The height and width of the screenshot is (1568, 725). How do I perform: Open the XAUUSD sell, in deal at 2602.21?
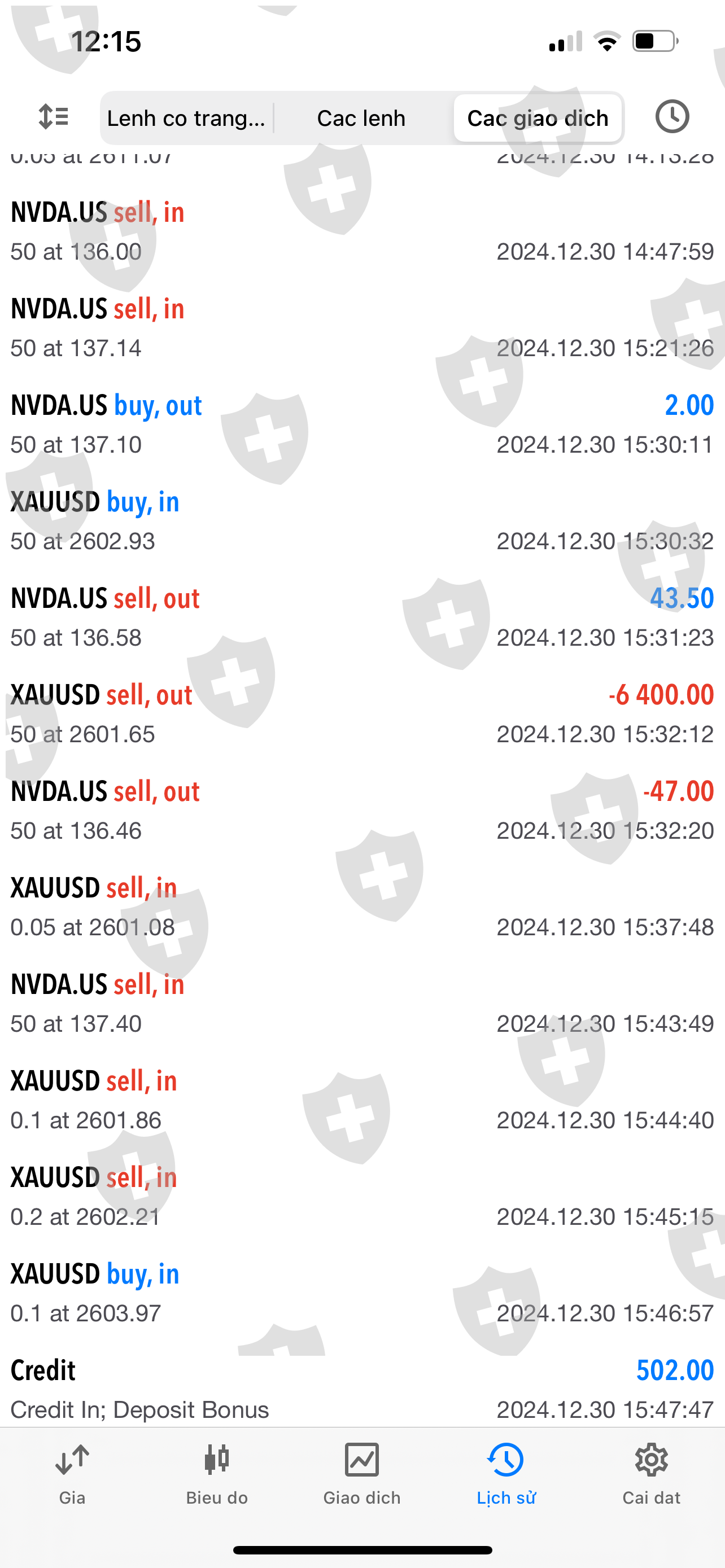[362, 1196]
